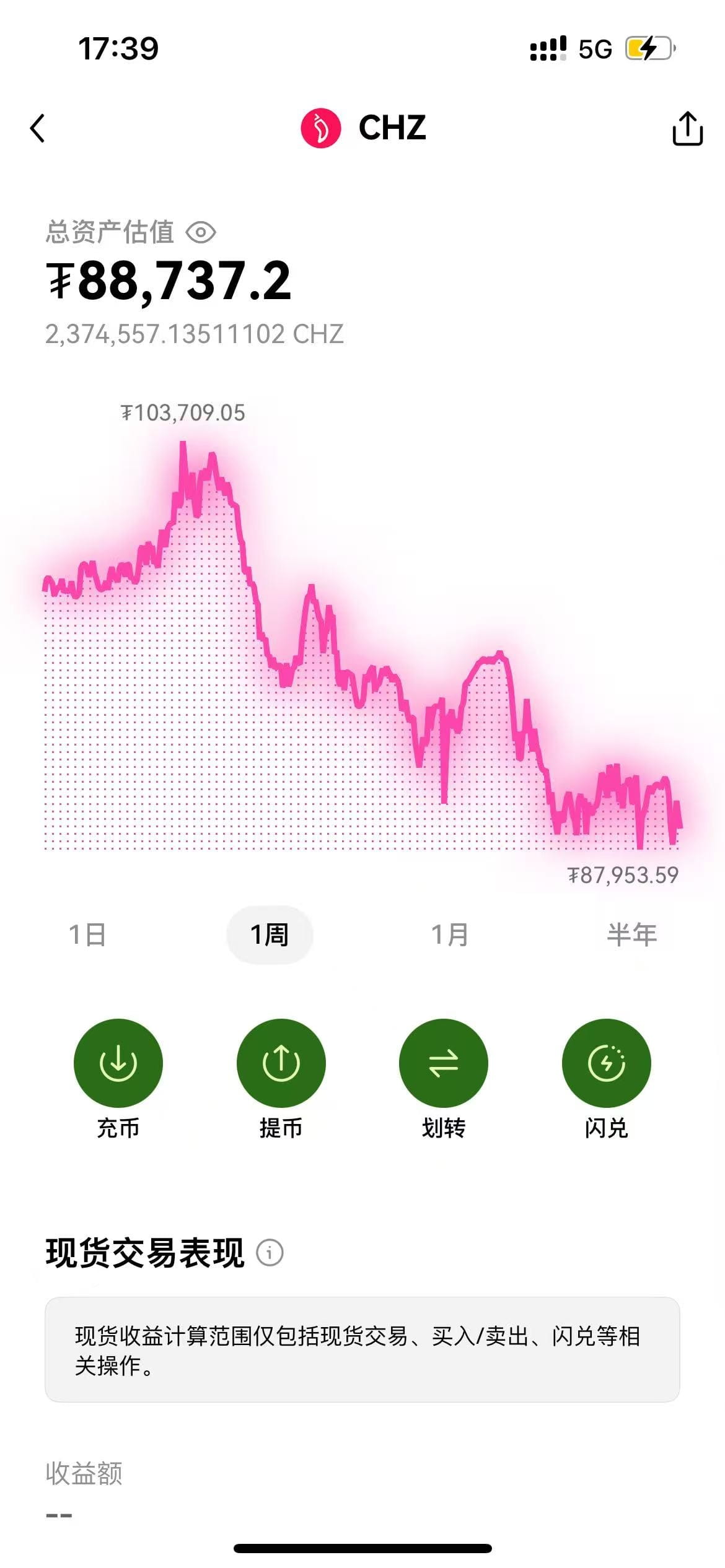
Task: Switch chart to 1日 range
Action: 87,934
